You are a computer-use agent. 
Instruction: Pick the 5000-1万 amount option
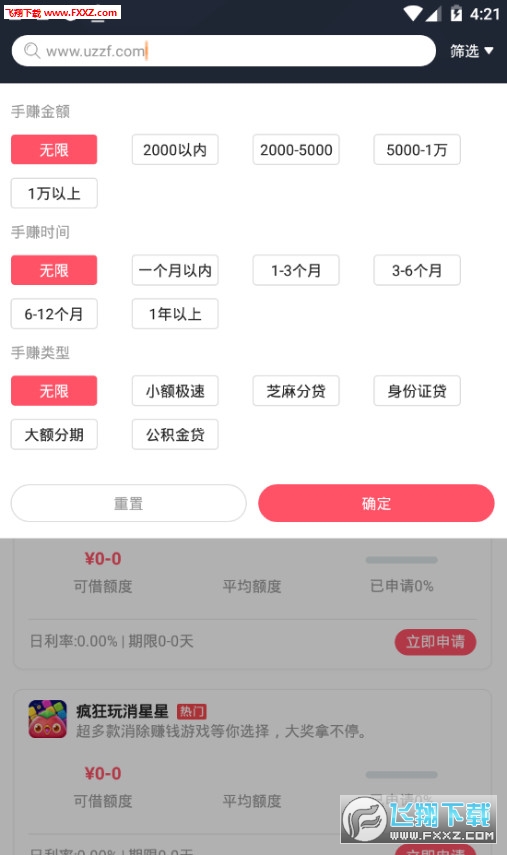417,149
